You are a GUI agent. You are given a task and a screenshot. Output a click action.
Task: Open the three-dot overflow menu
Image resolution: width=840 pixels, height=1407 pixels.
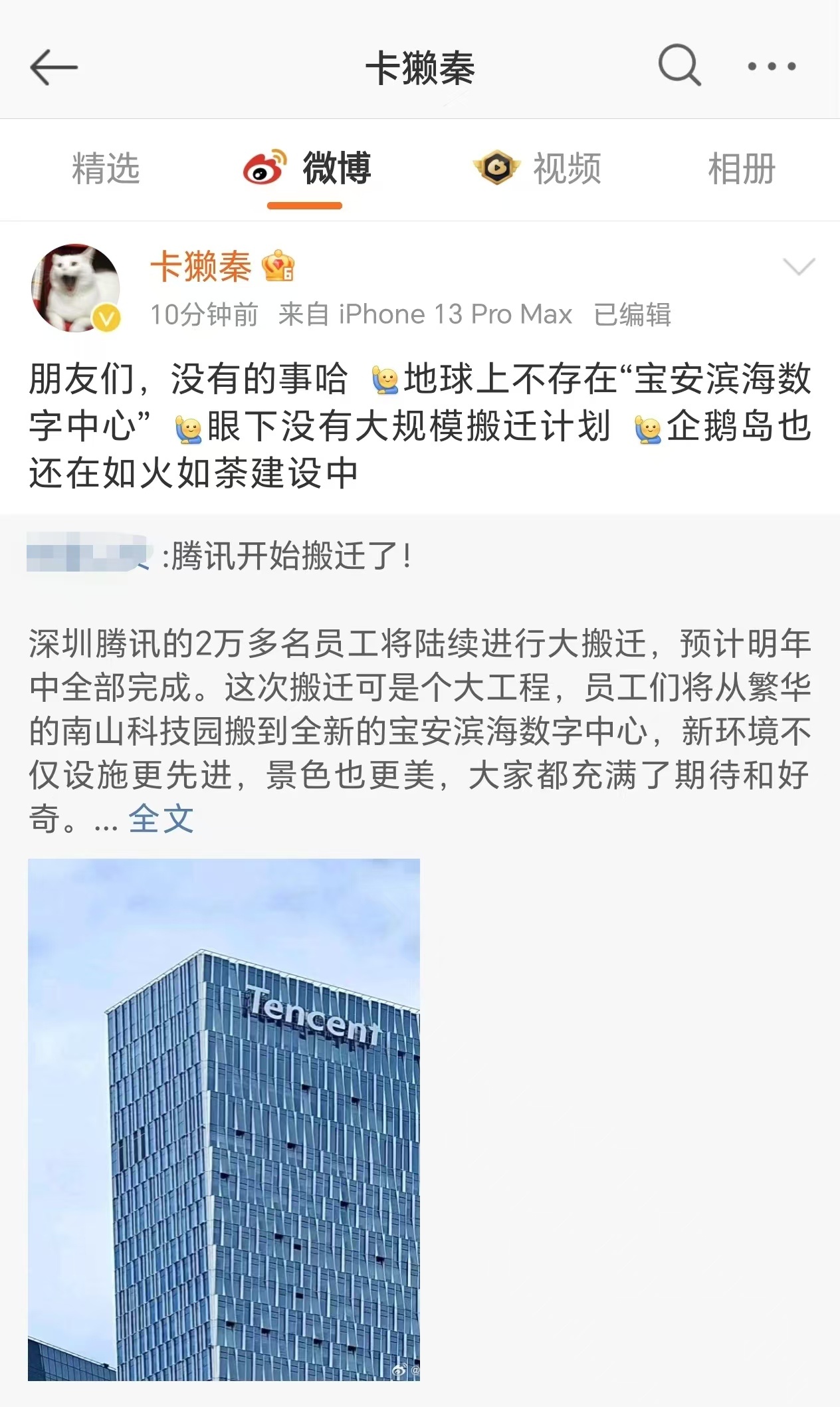tap(772, 66)
